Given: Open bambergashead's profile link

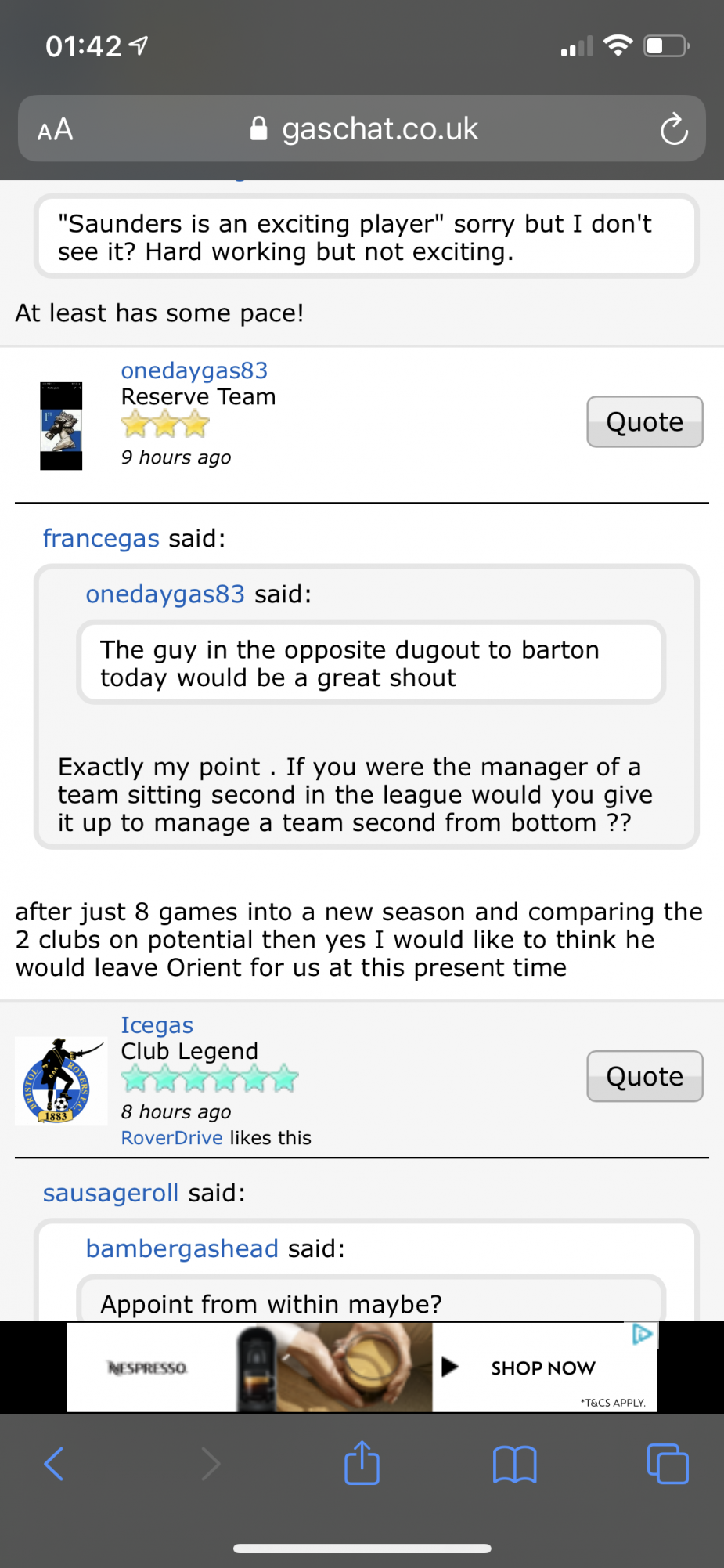Looking at the screenshot, I should click(182, 1248).
